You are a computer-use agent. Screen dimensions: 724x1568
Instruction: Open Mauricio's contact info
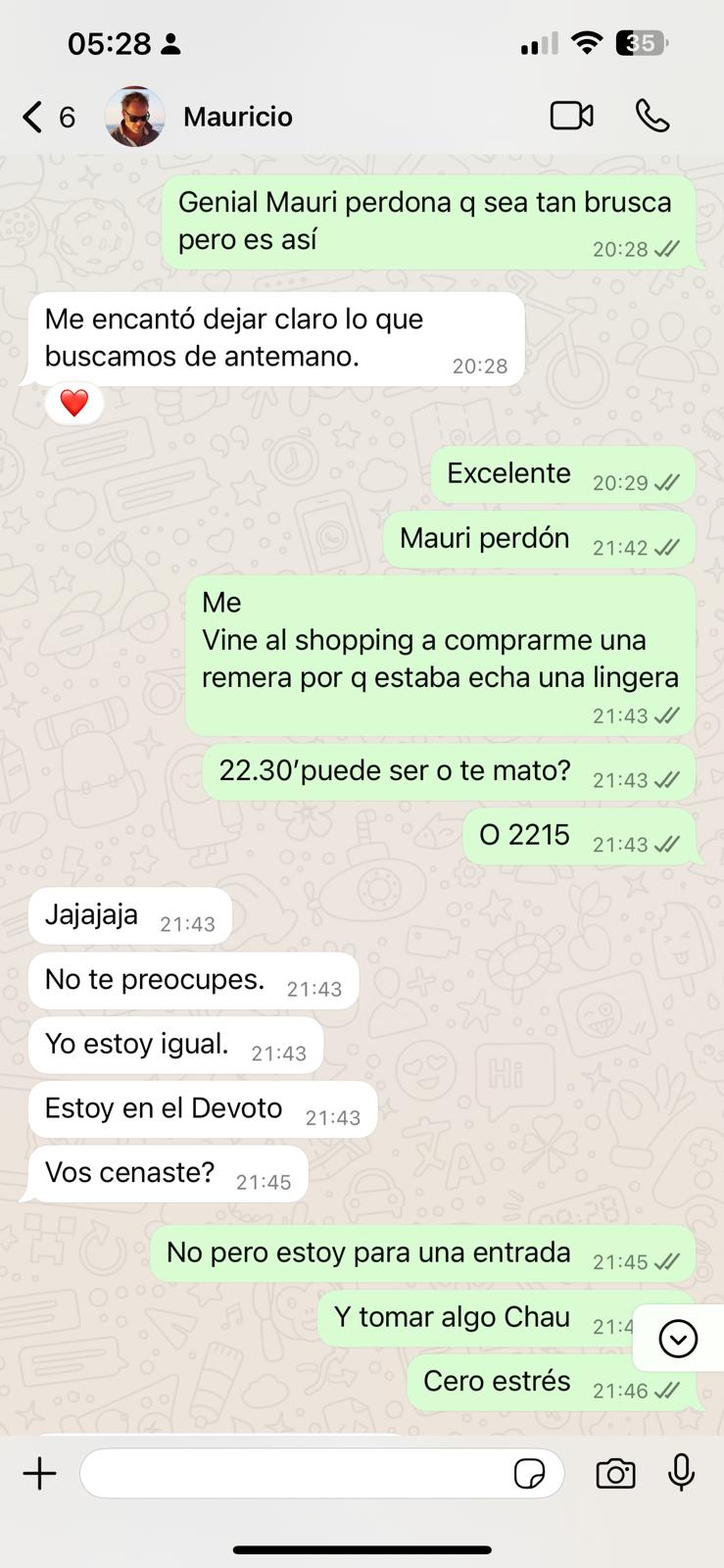(x=238, y=118)
